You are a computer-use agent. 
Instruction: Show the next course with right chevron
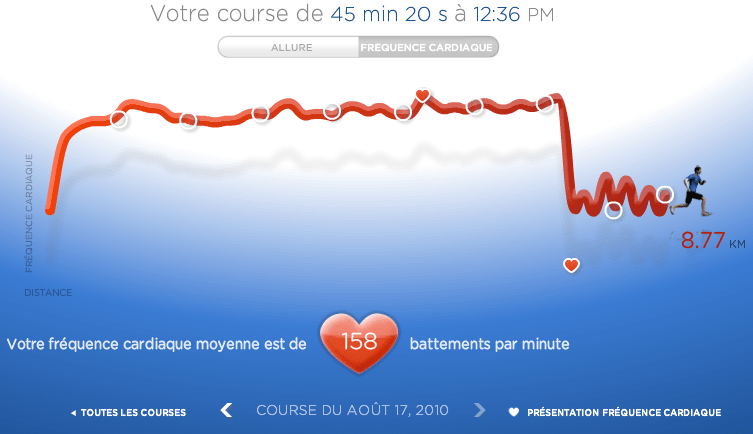[x=479, y=410]
